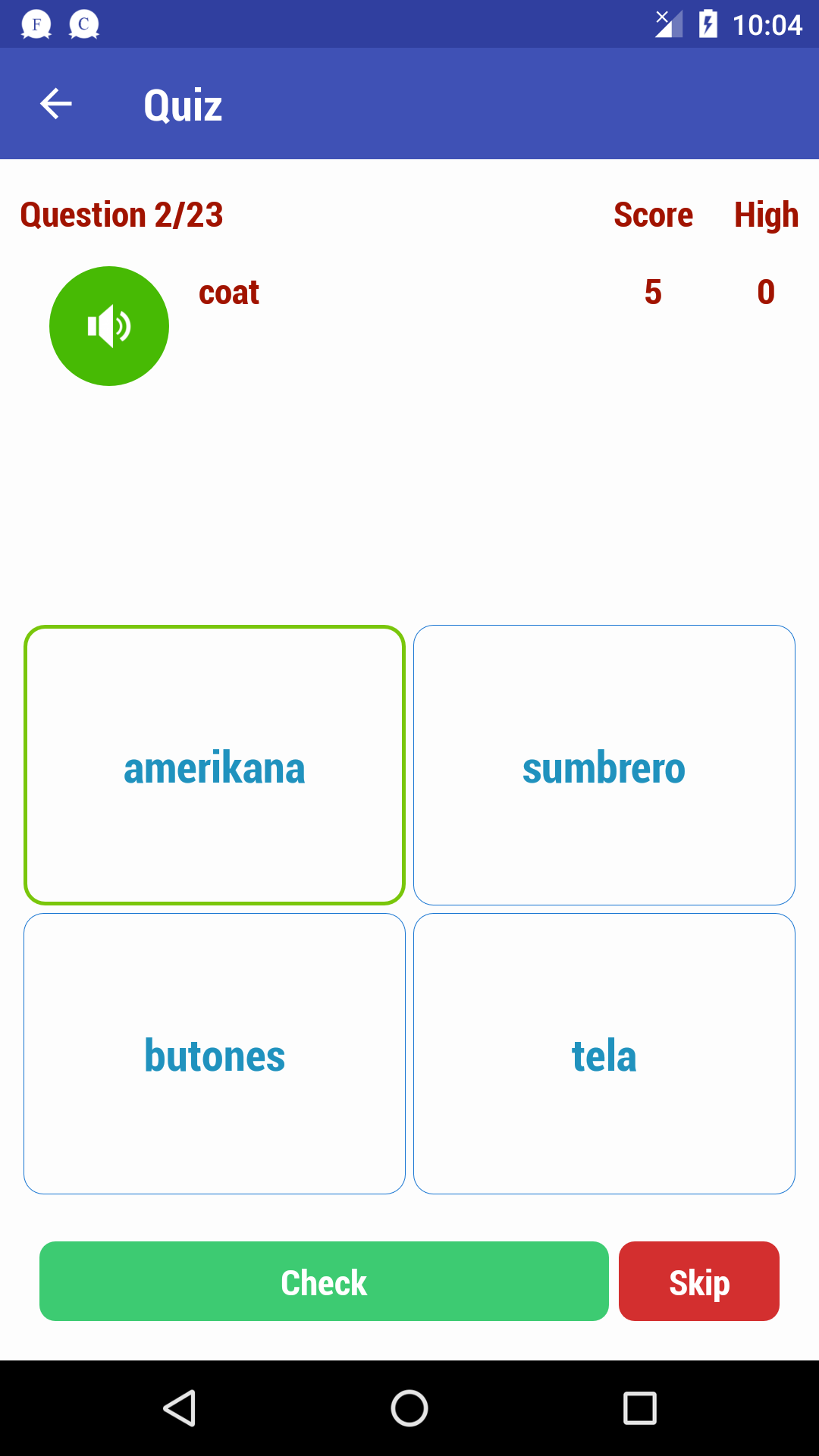This screenshot has width=819, height=1456.
Task: Open the recent apps view
Action: pyautogui.click(x=639, y=1409)
